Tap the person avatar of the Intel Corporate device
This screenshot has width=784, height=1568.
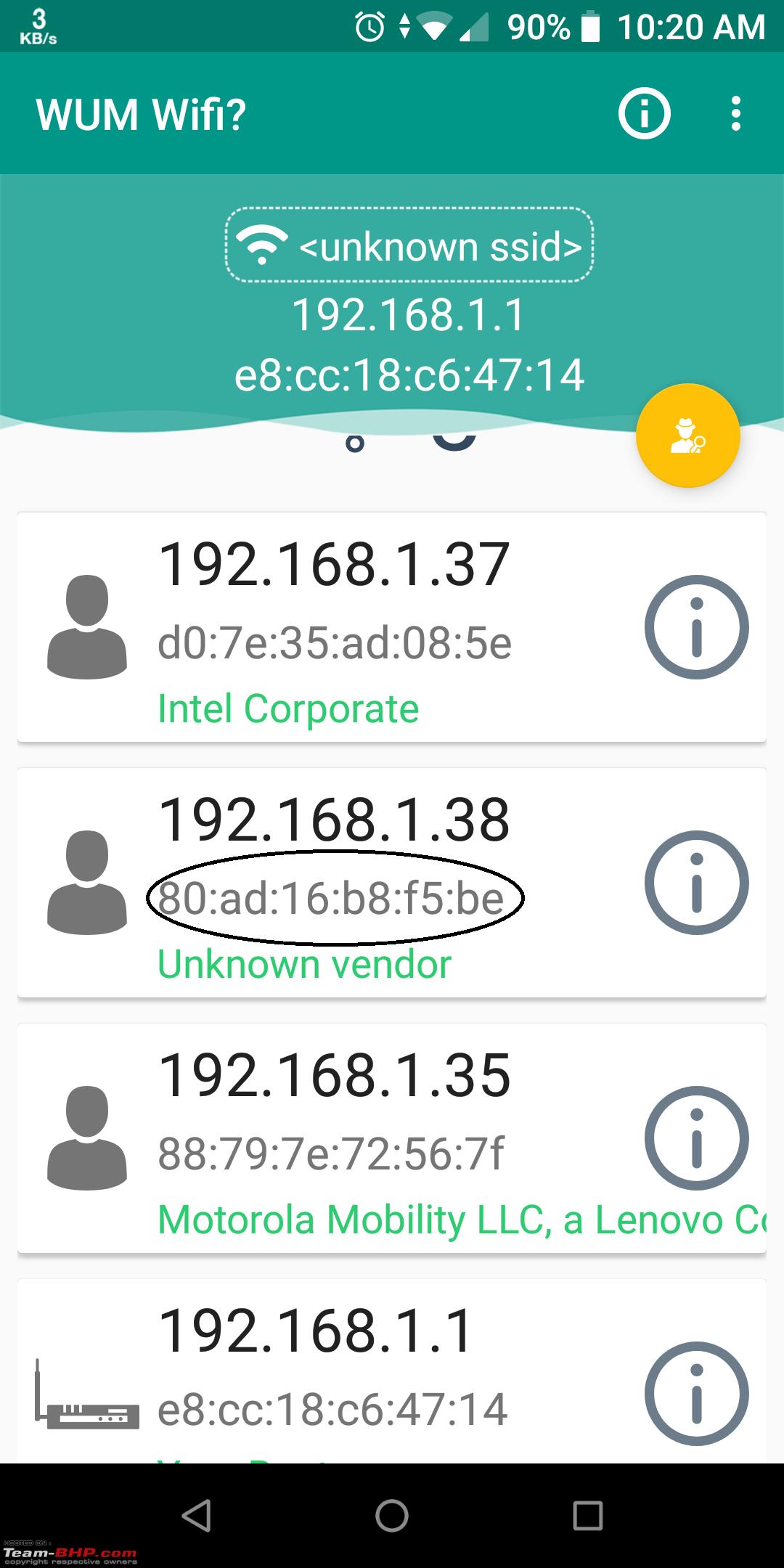(x=88, y=629)
